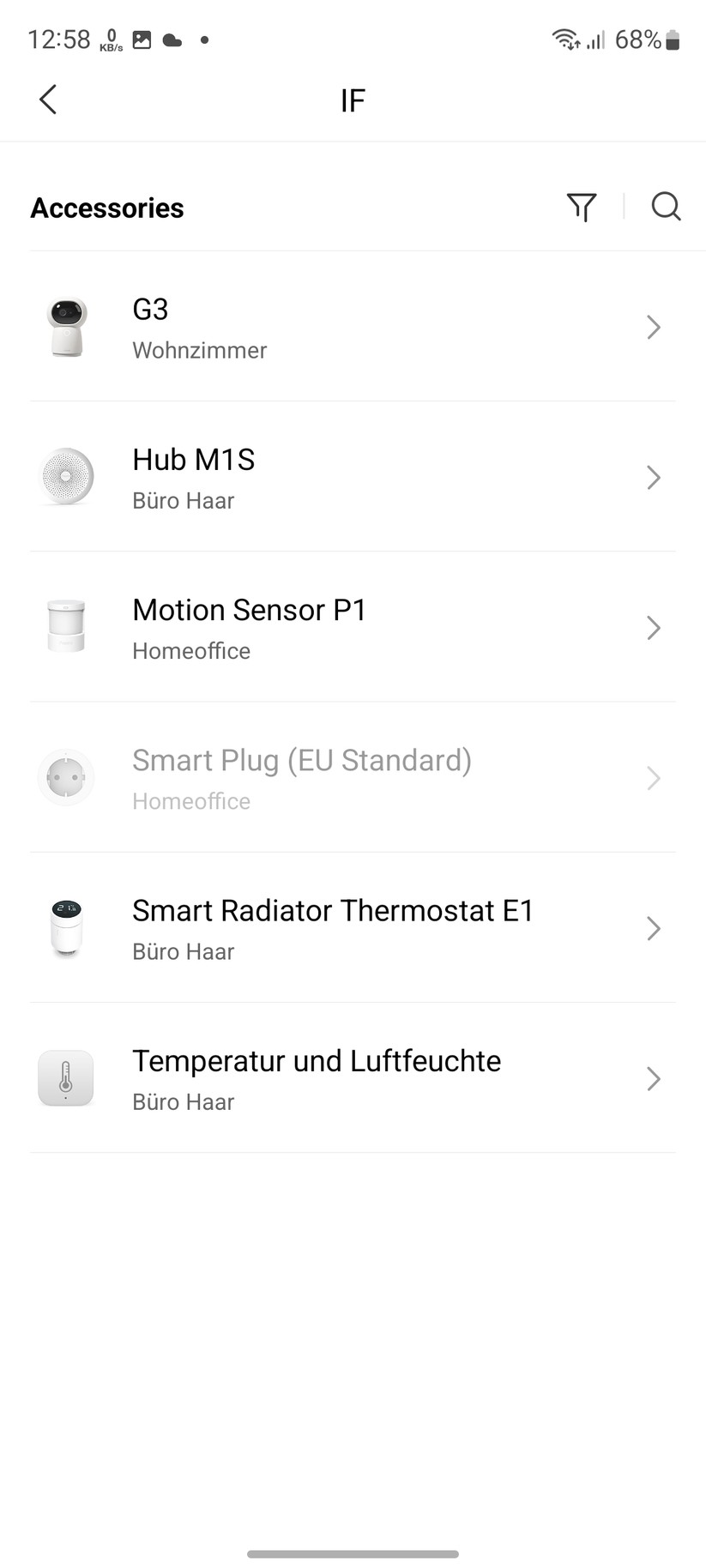Tap the Smart Plug device icon

(x=66, y=777)
